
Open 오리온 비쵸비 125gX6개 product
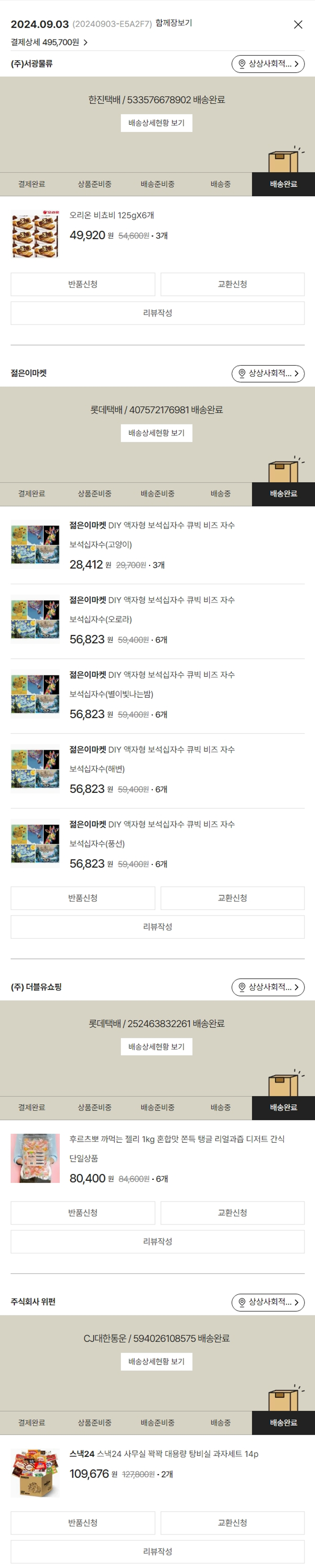point(111,216)
